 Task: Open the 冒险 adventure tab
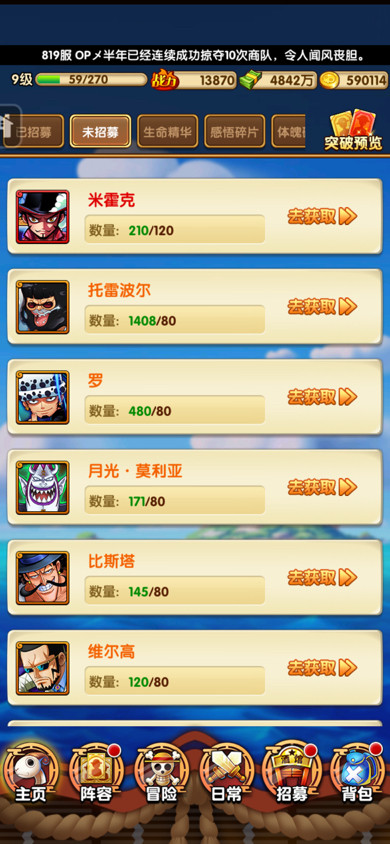tap(161, 773)
